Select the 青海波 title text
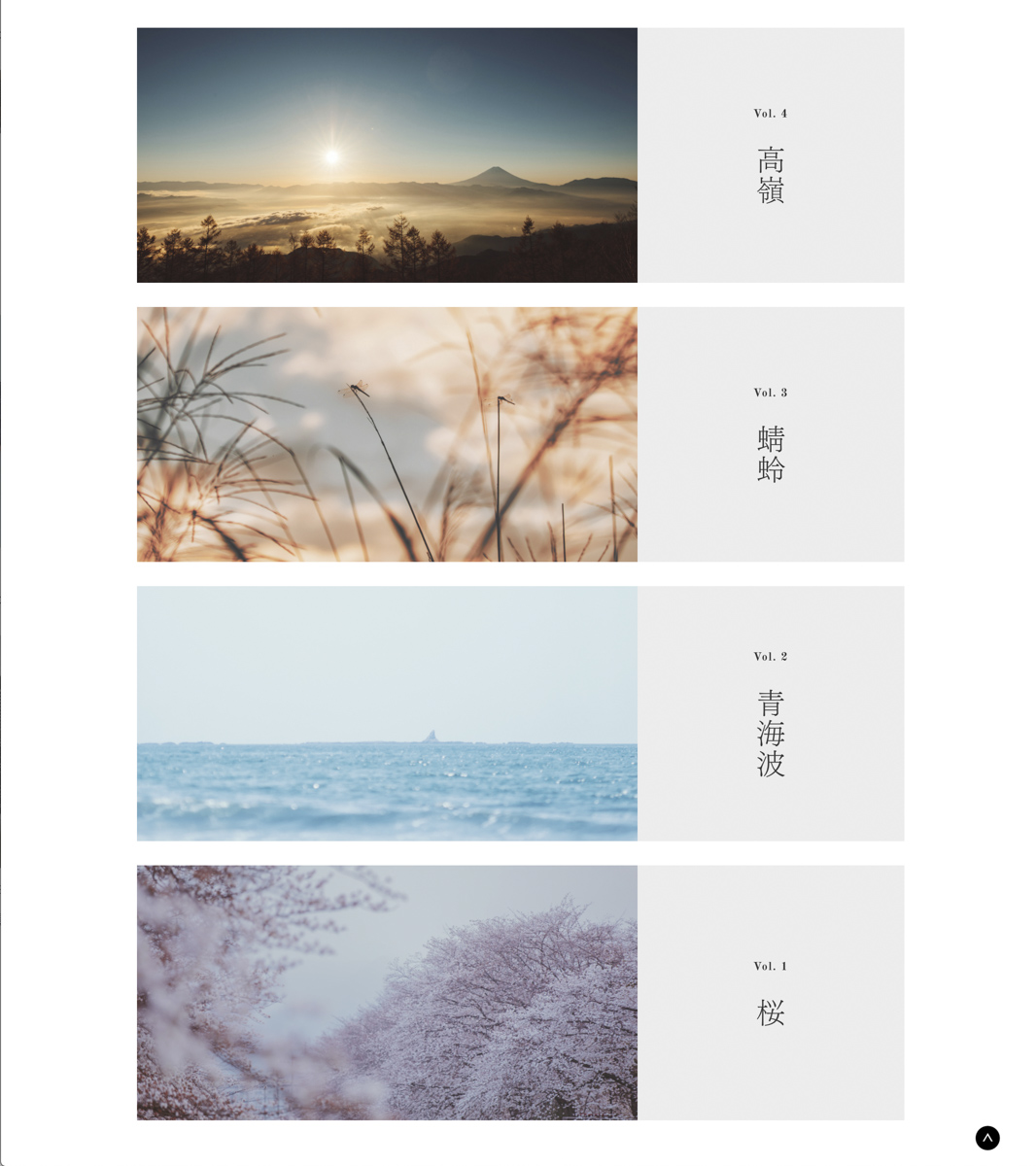Viewport: 1036px width, 1166px height. pos(770,736)
